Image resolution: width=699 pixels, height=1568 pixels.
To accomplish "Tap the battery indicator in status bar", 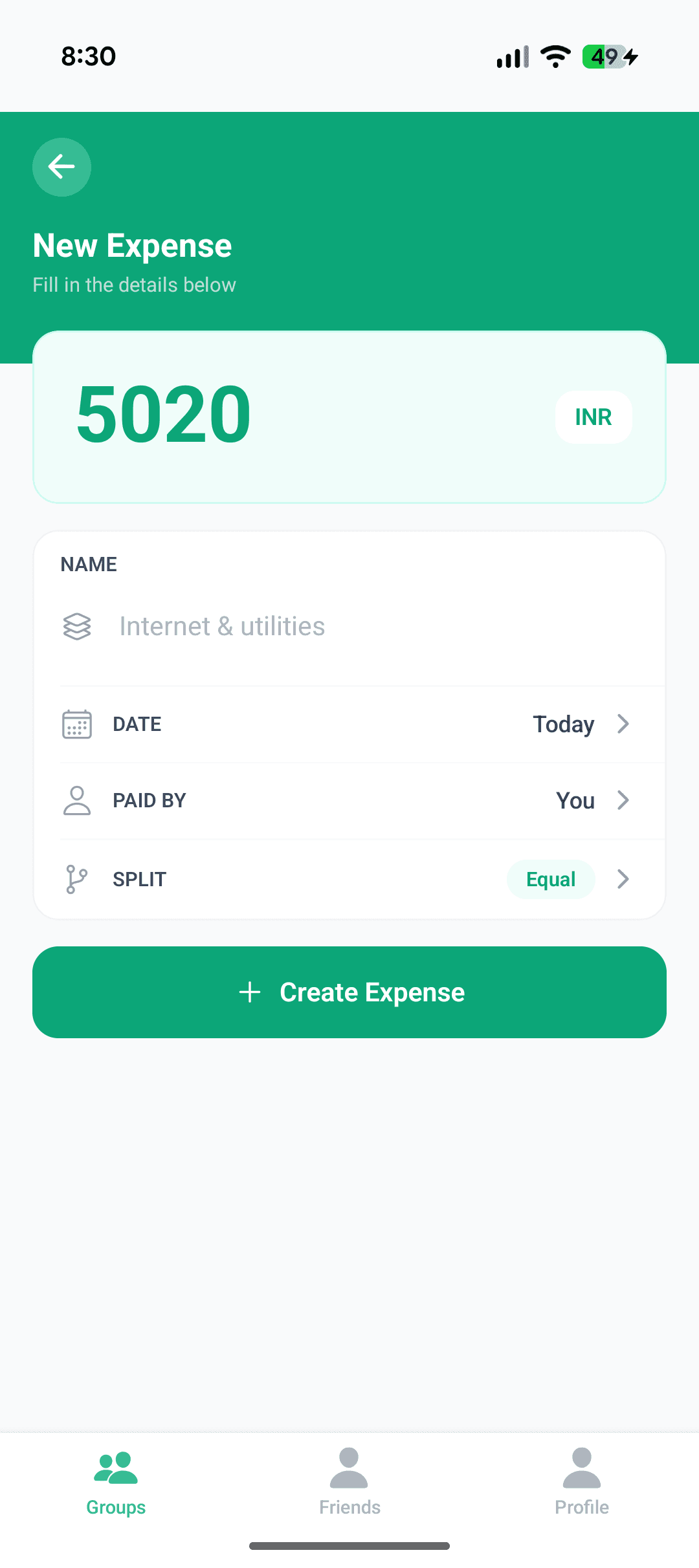I will coord(607,57).
